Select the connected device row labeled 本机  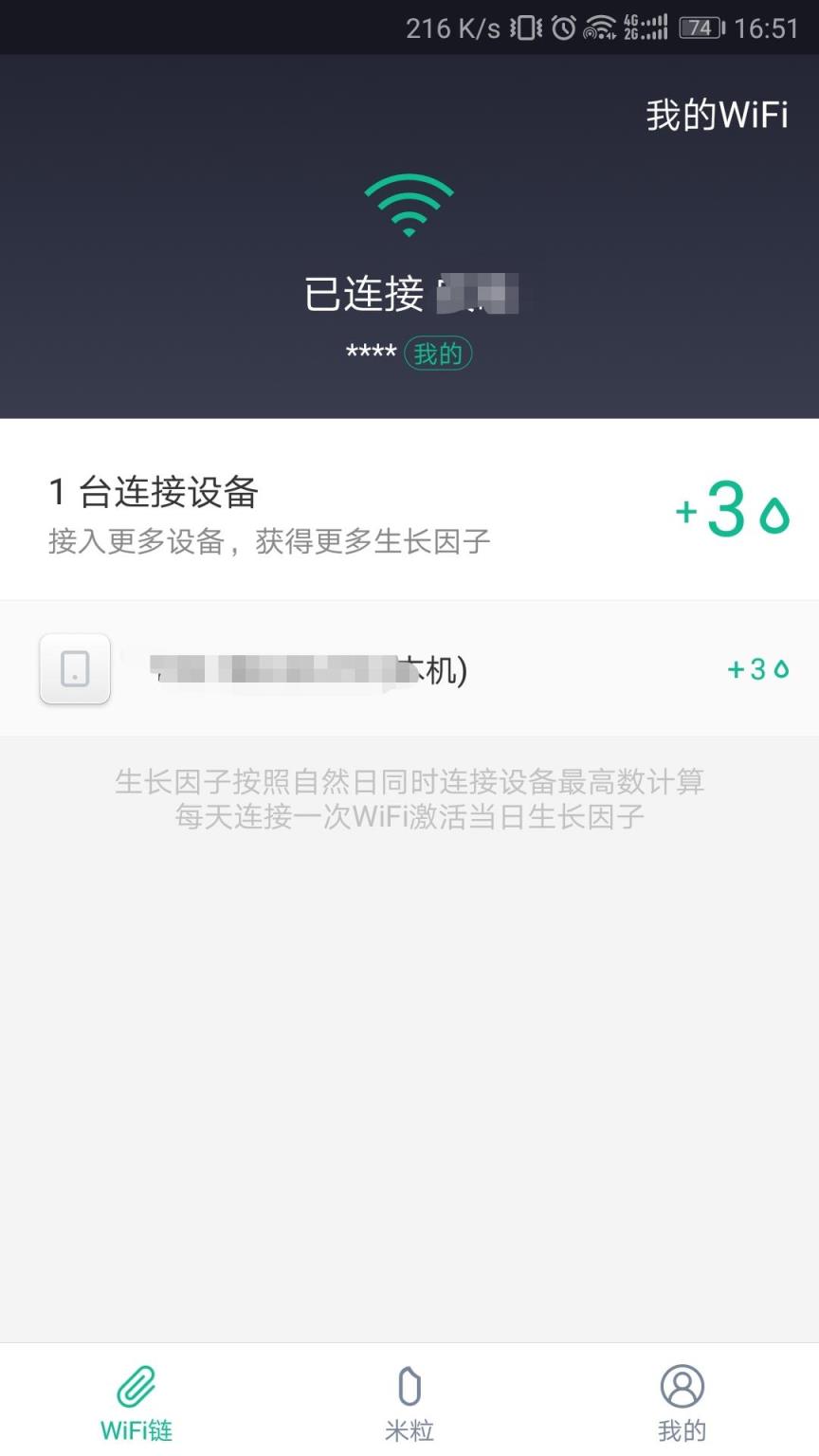click(x=409, y=669)
